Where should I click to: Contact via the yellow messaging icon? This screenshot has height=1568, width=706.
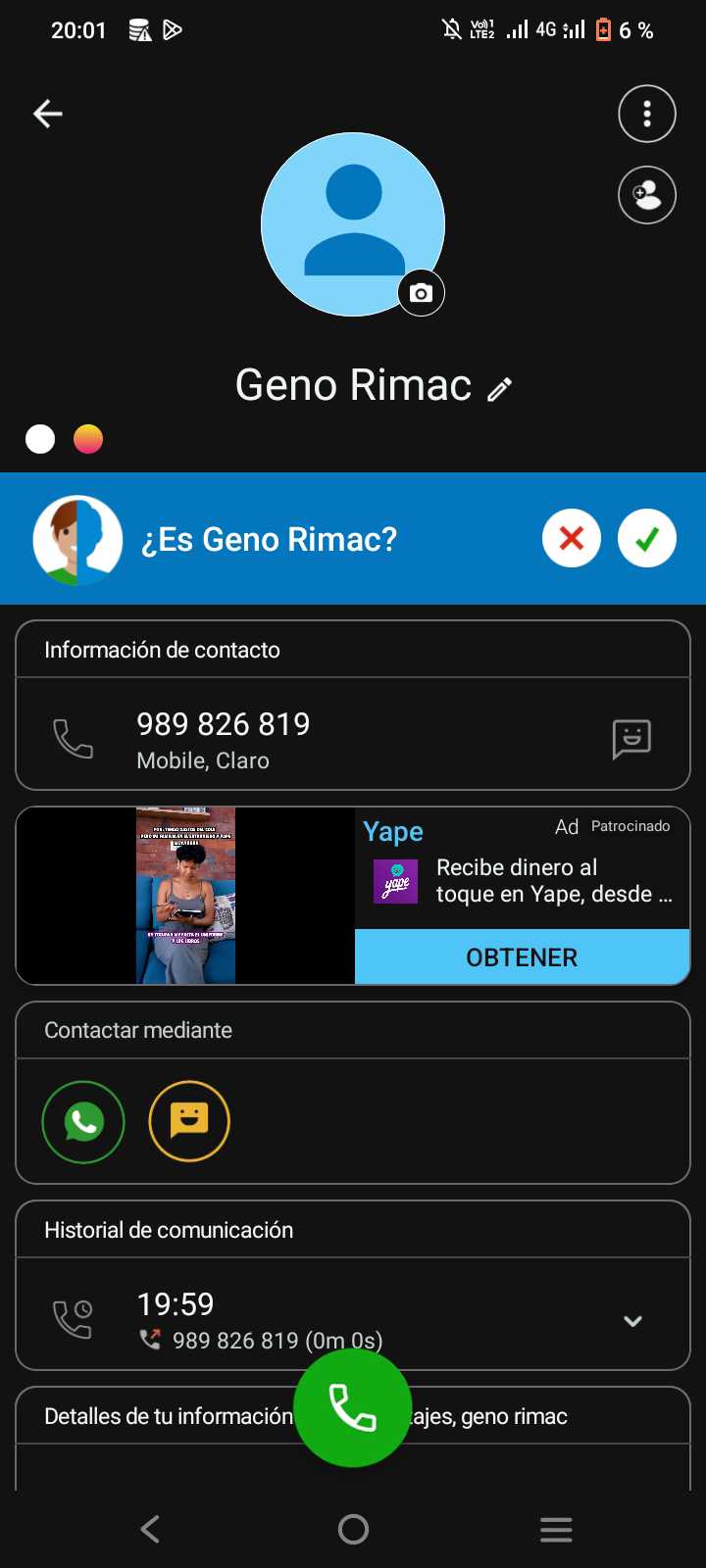pyautogui.click(x=189, y=1121)
